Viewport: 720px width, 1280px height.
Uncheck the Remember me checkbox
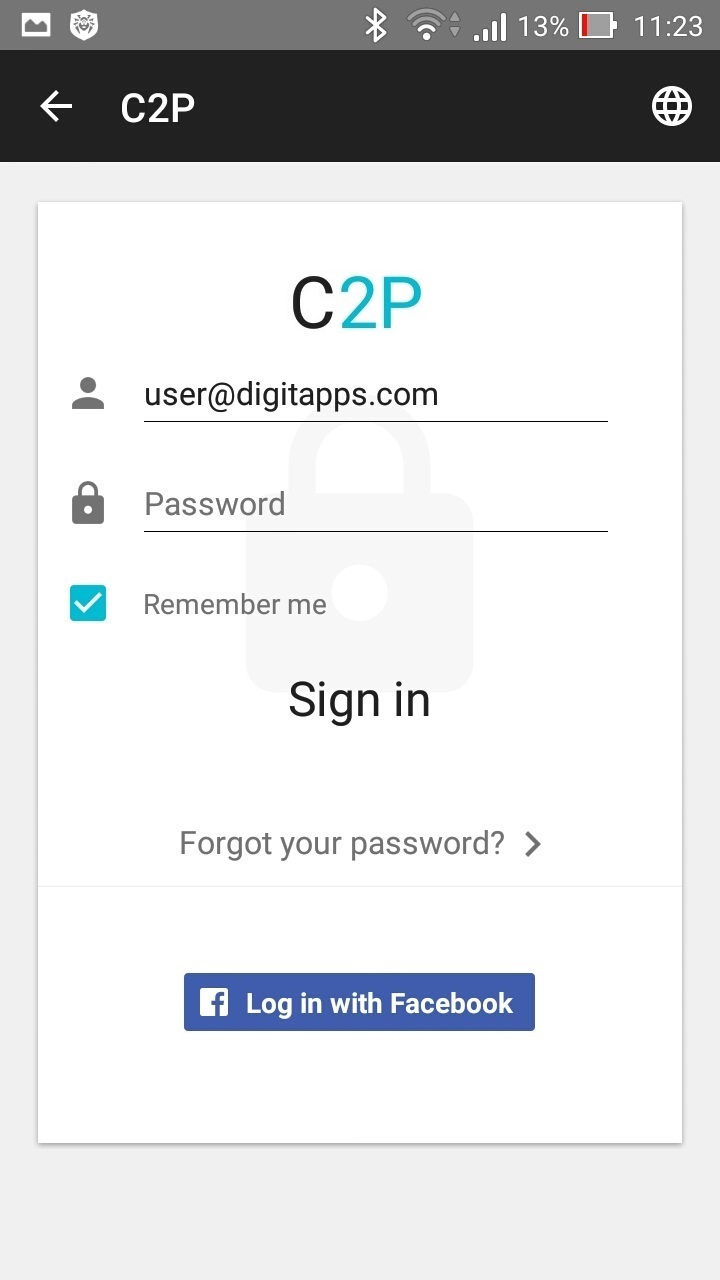[88, 603]
